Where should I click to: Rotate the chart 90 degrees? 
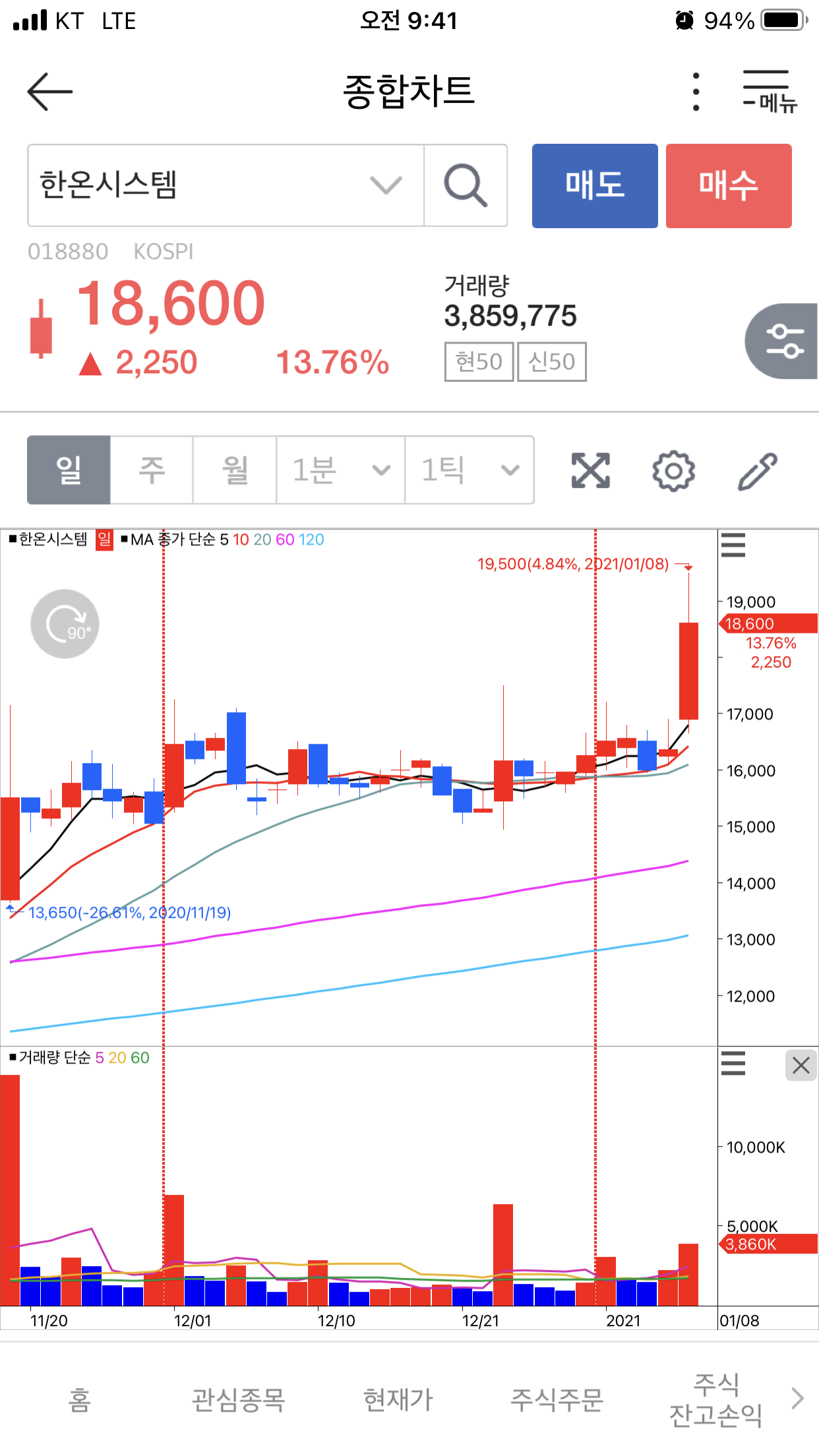tap(65, 624)
